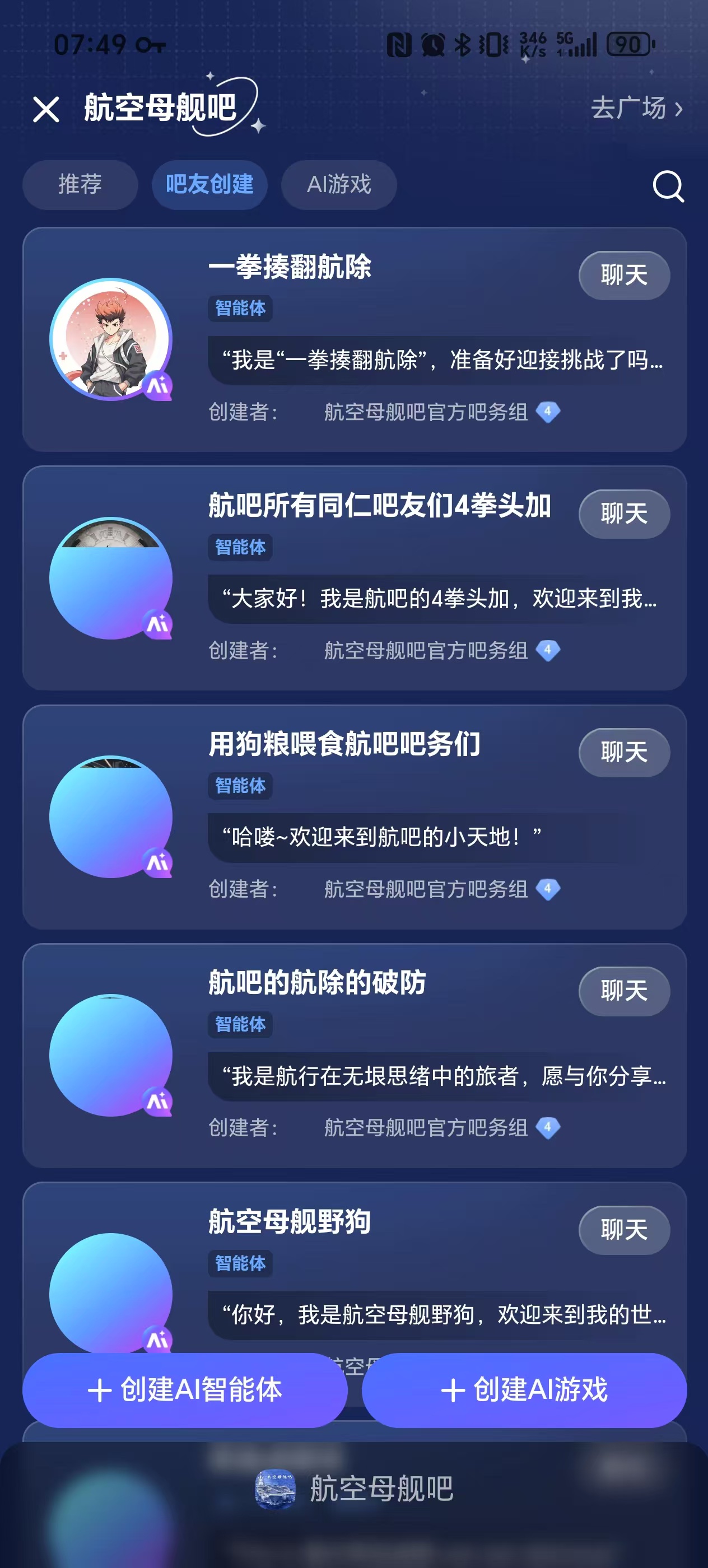Tap 创建AI游戏 to make a game
Image resolution: width=708 pixels, height=1568 pixels.
524,1390
